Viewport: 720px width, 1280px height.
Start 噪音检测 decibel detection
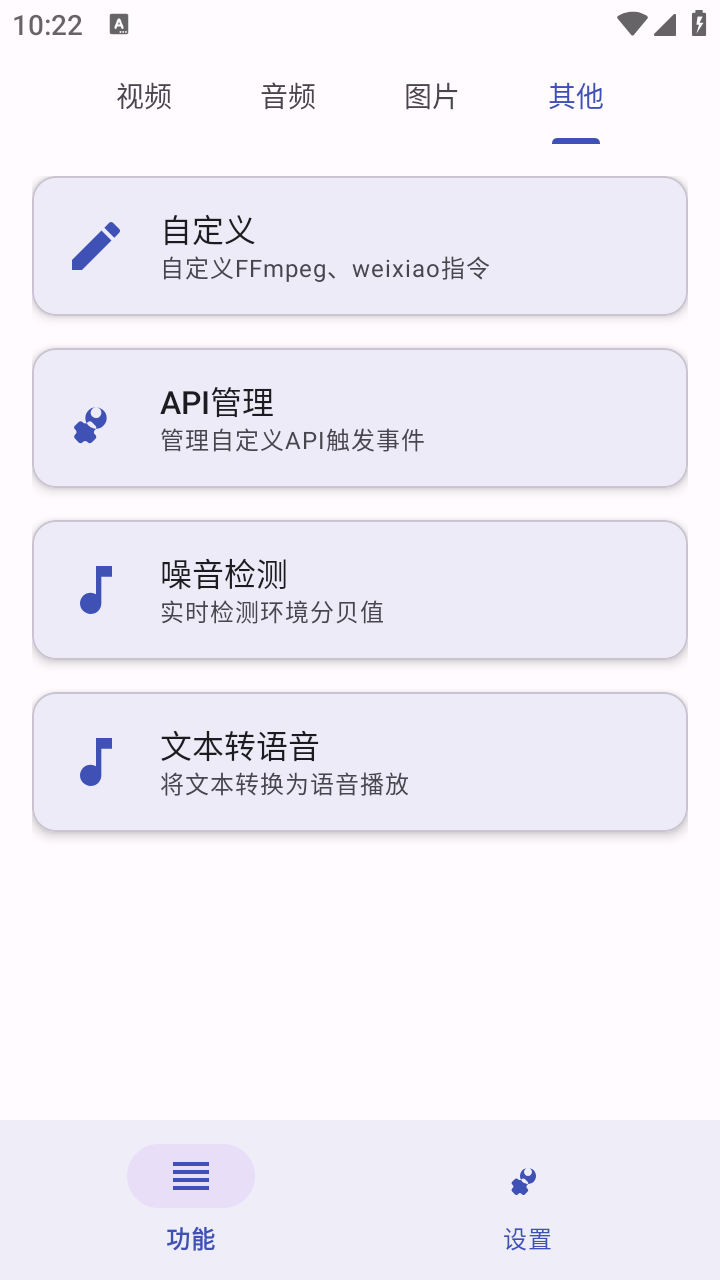(x=360, y=589)
